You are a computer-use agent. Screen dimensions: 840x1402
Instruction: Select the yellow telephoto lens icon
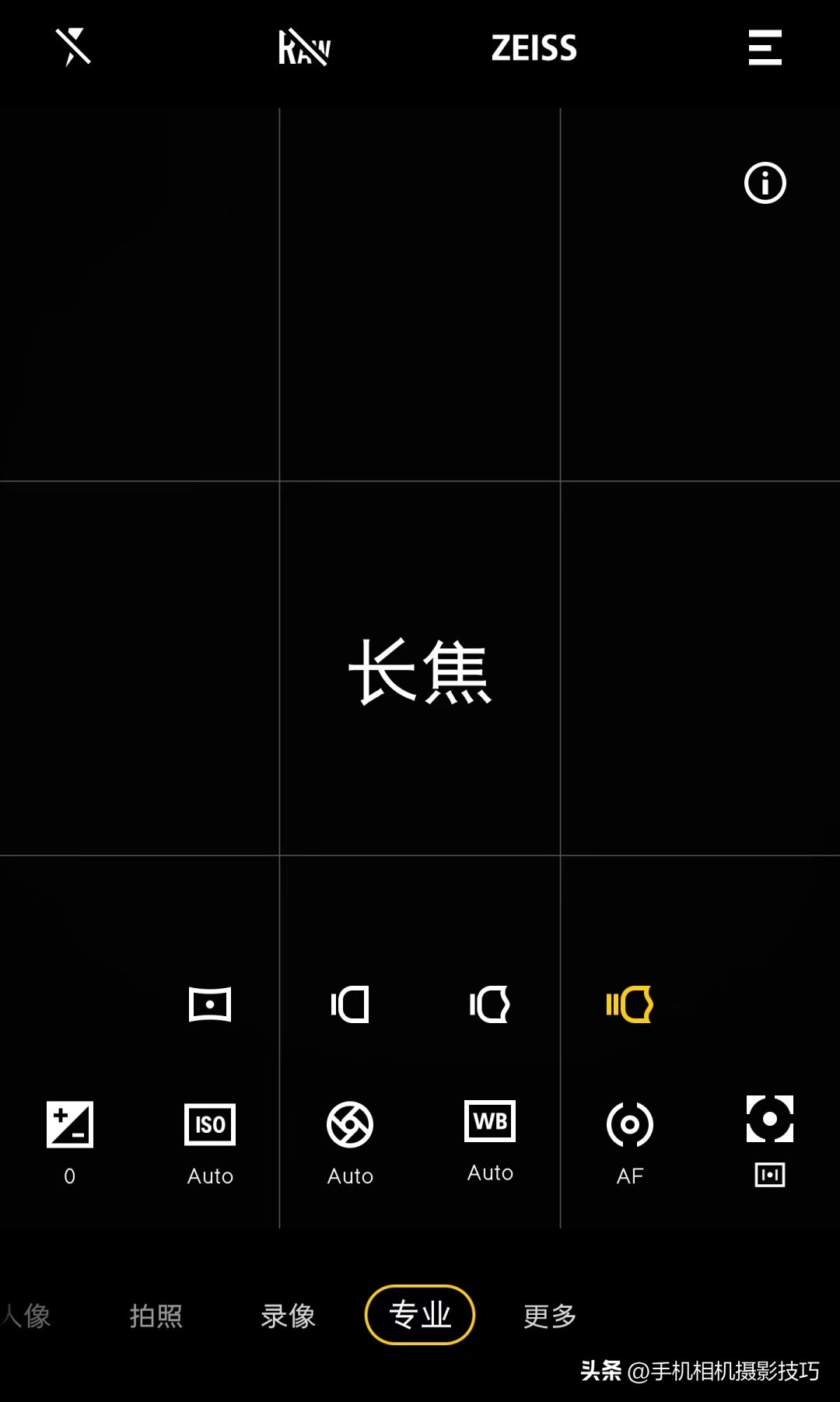click(629, 1004)
